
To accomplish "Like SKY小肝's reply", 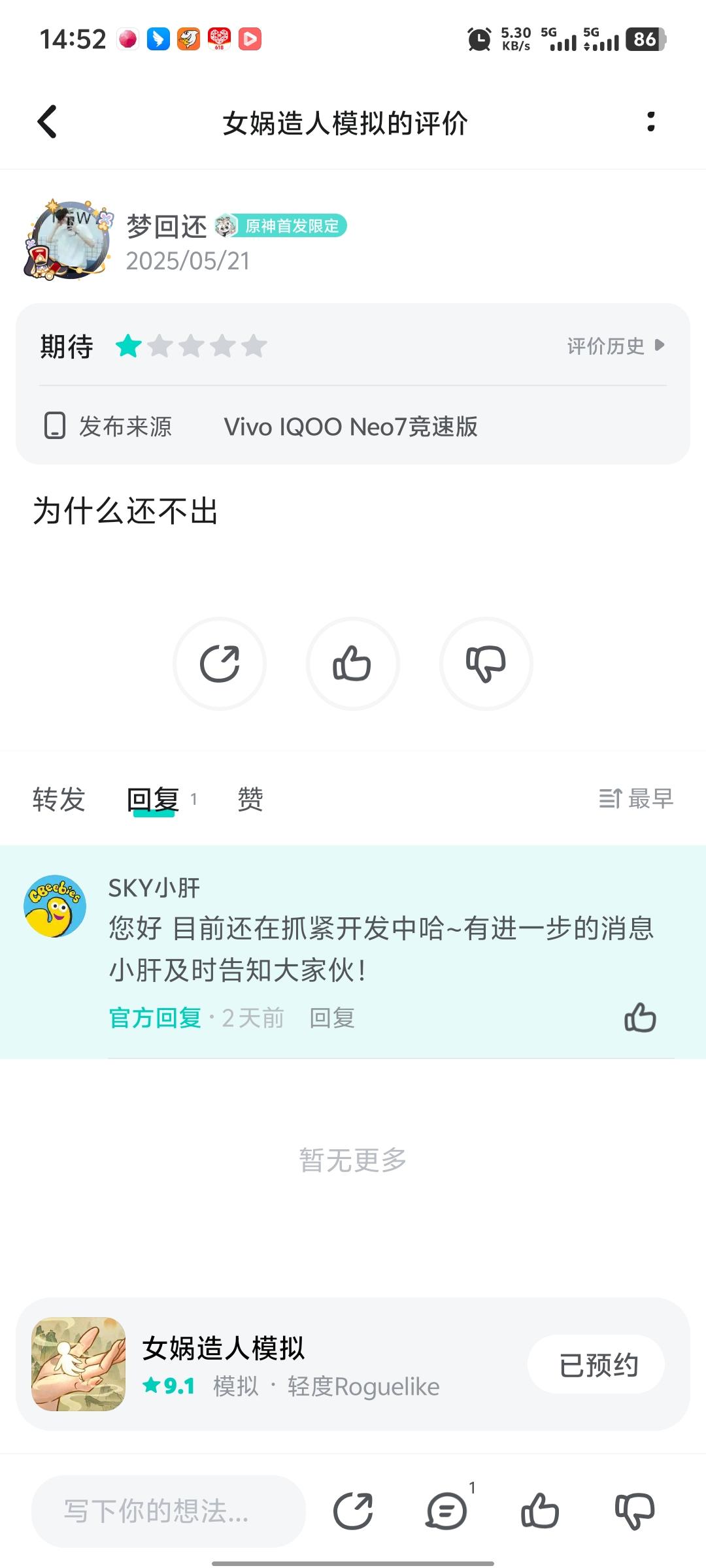I will [640, 1018].
